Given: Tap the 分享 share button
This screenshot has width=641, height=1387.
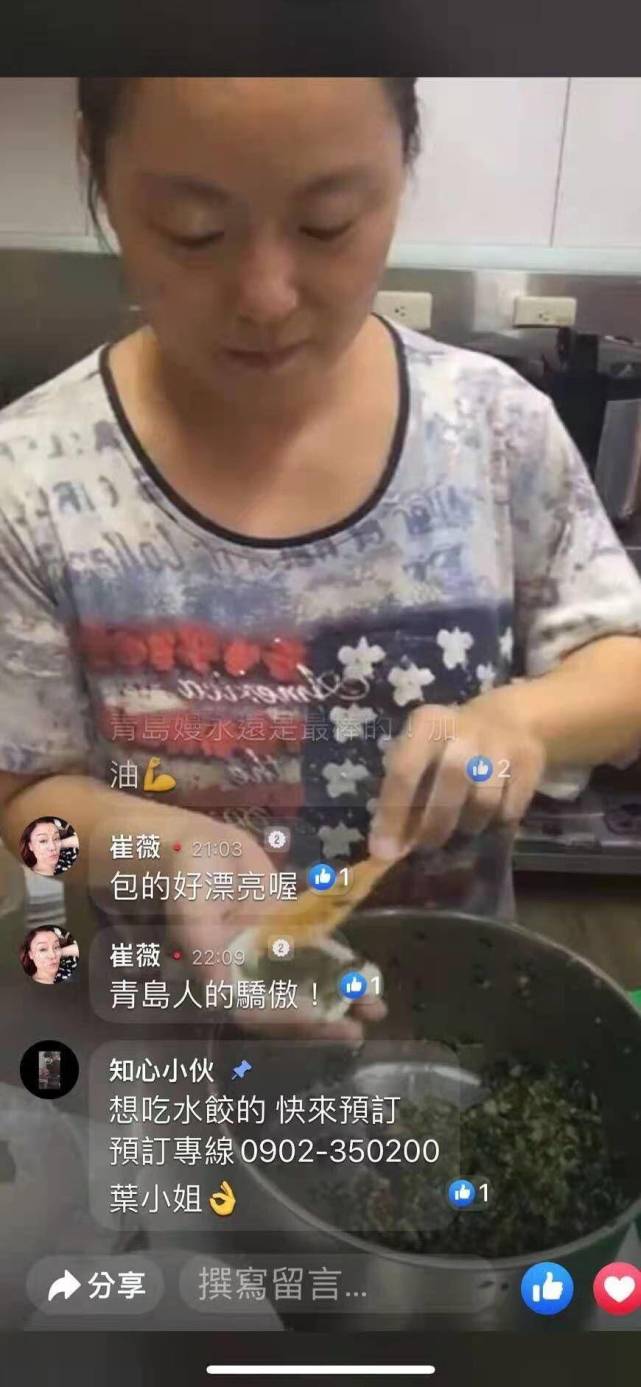Looking at the screenshot, I should (x=97, y=1286).
